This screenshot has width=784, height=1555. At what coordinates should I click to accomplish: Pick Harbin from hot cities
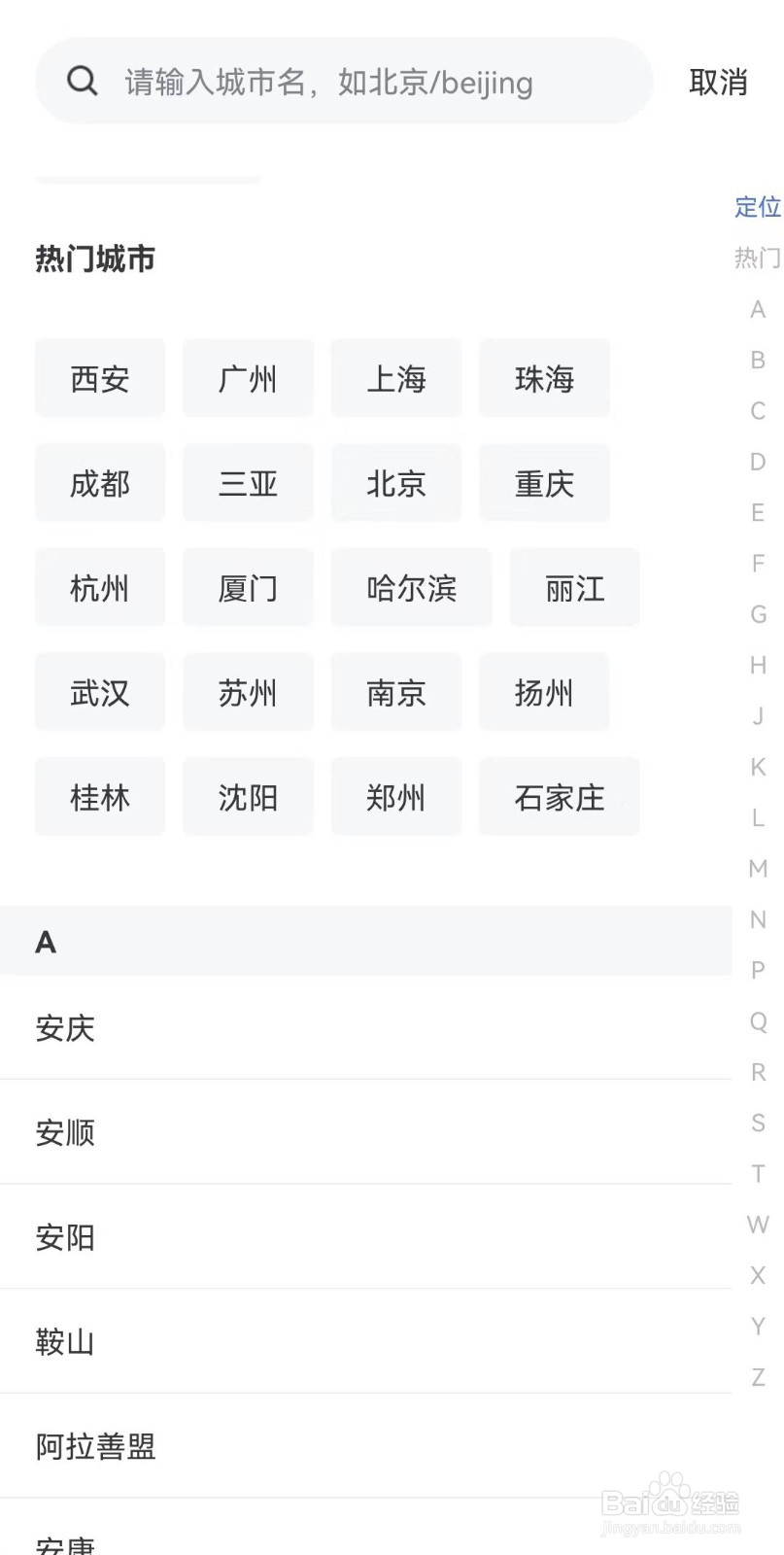click(411, 588)
